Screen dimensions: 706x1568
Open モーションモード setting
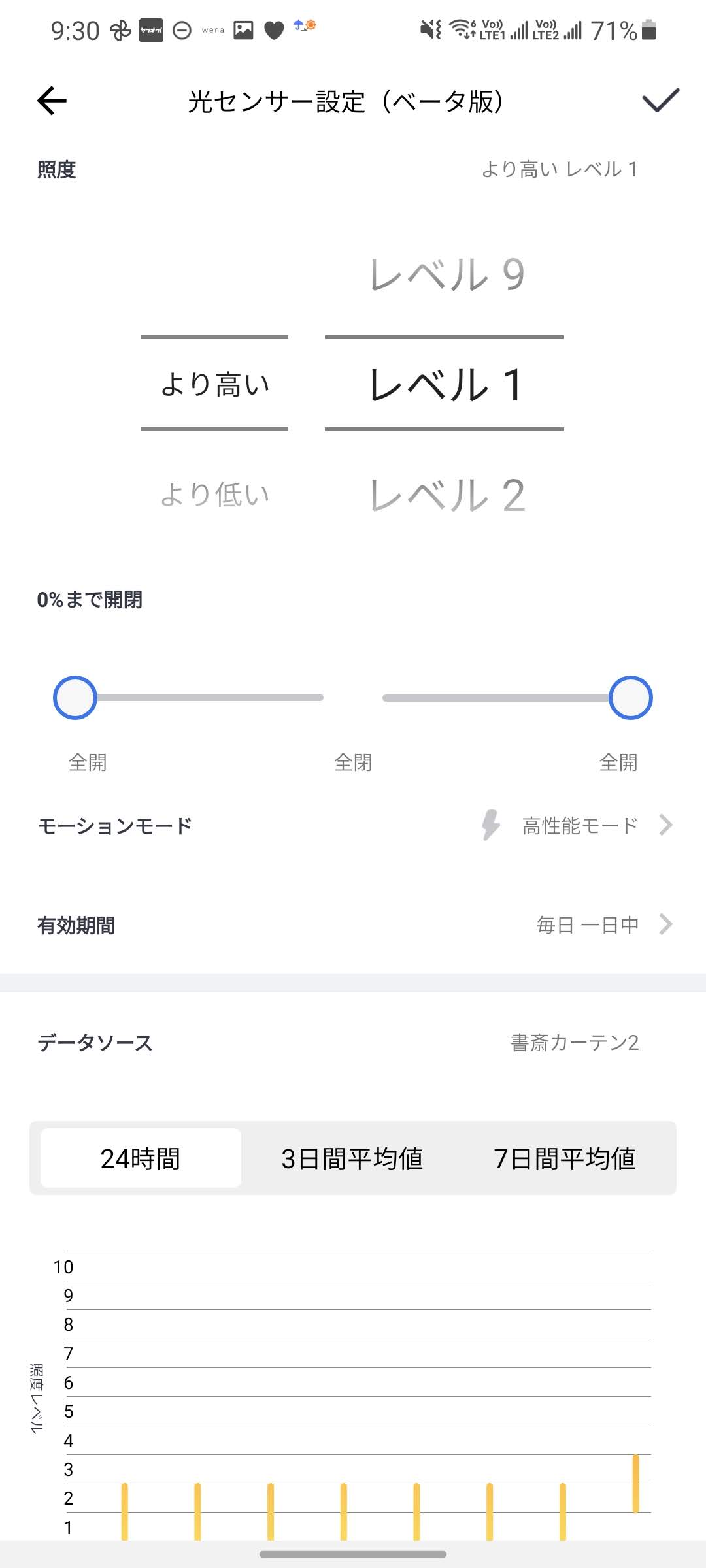tap(353, 826)
